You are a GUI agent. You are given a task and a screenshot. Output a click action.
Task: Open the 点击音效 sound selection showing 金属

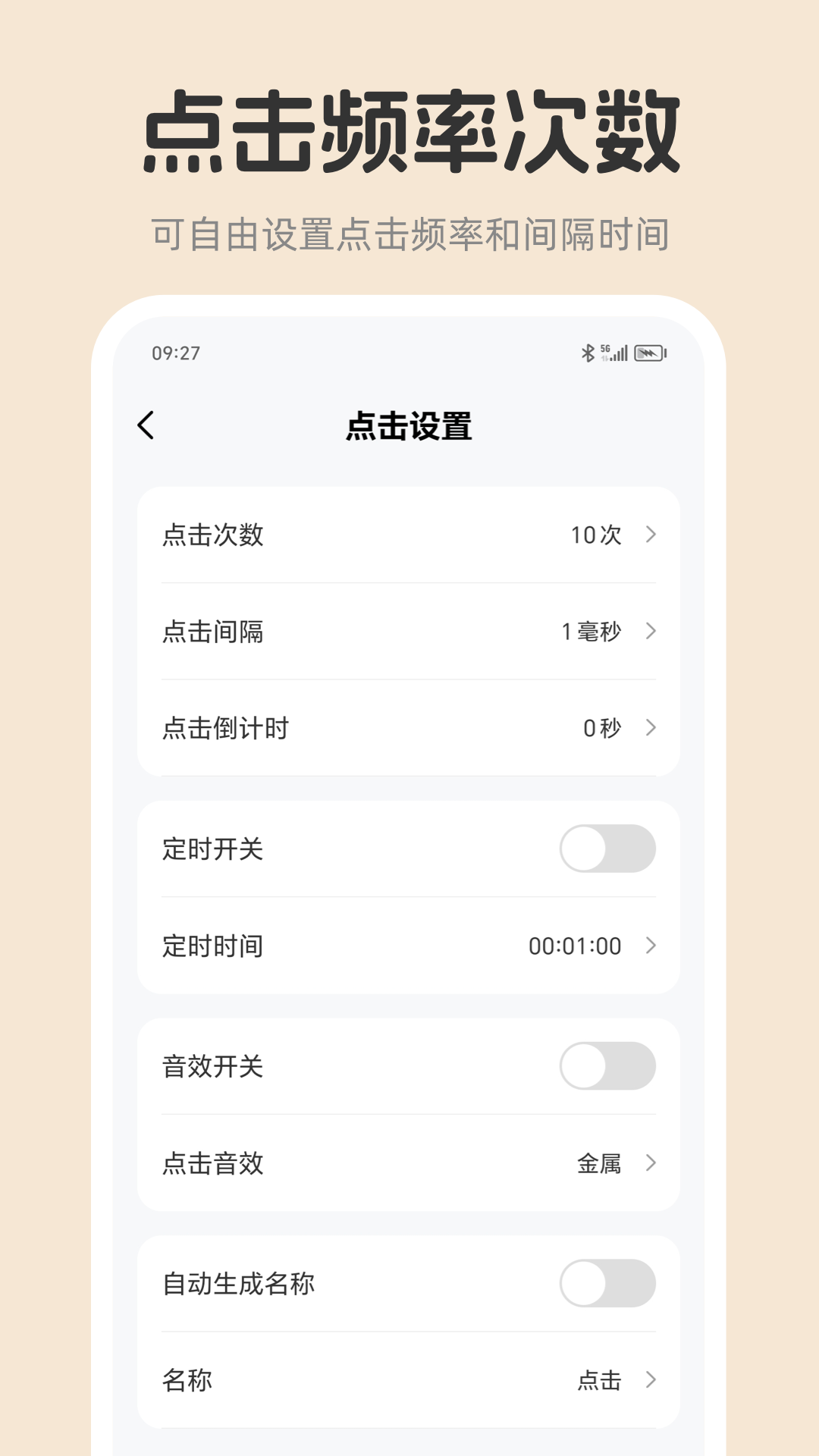click(x=651, y=1163)
